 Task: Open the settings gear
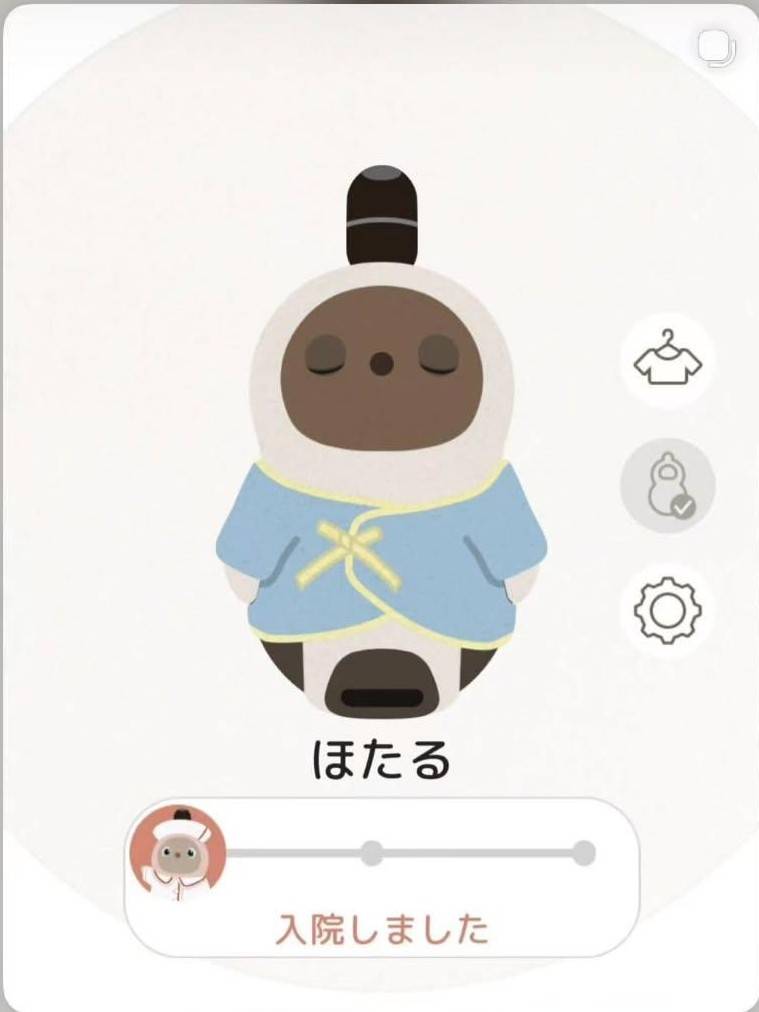pyautogui.click(x=668, y=609)
